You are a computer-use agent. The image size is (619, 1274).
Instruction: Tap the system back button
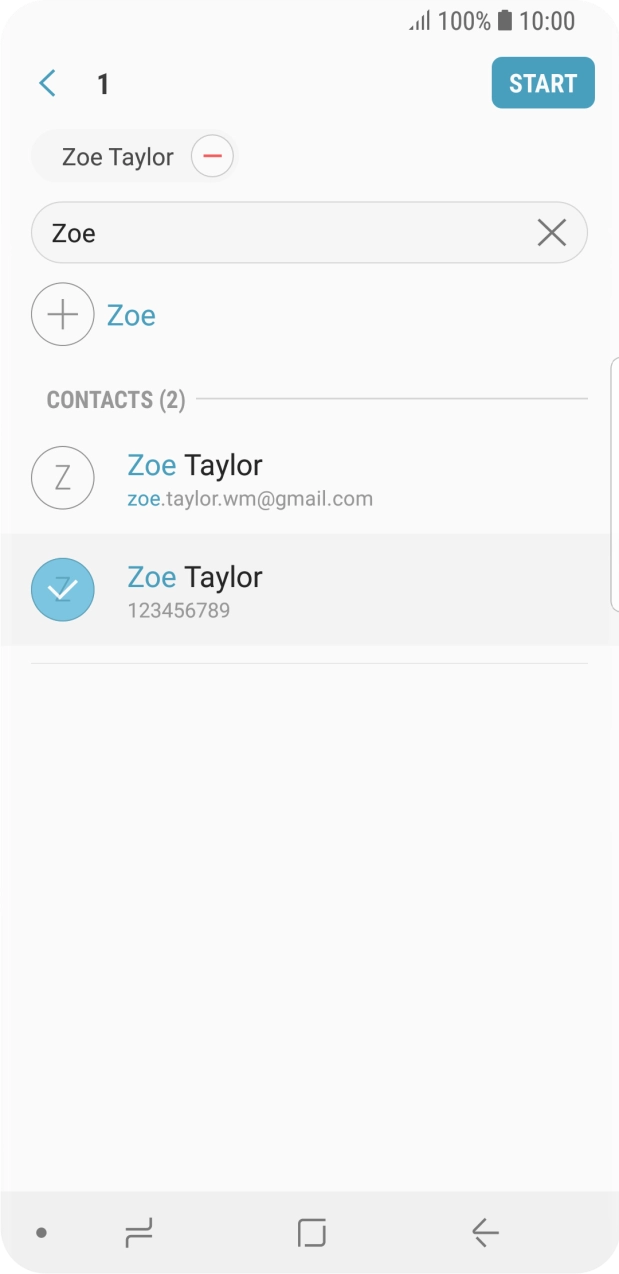pos(485,1233)
